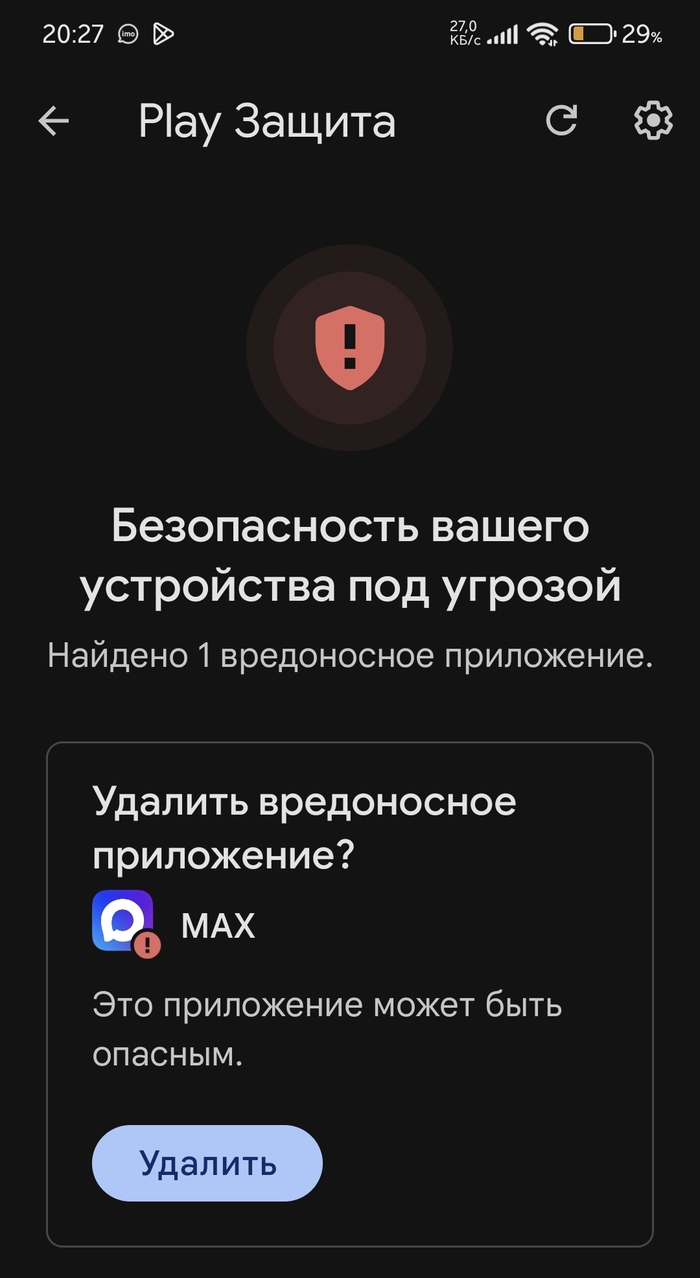Tap the Удалить button
Viewport: 700px width, 1278px height.
coord(207,1163)
